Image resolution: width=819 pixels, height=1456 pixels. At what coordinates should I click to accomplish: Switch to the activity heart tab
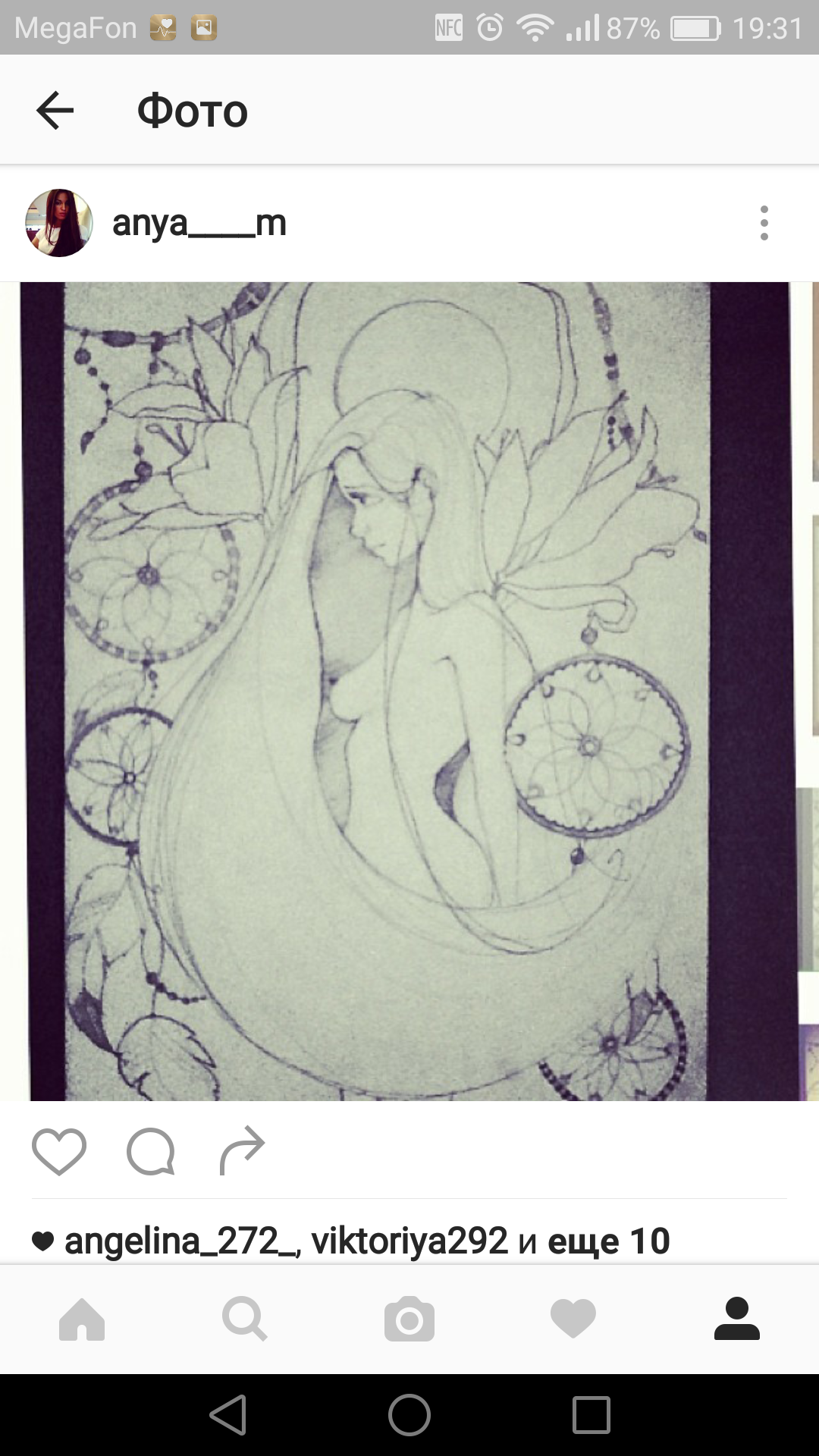pos(573,1319)
